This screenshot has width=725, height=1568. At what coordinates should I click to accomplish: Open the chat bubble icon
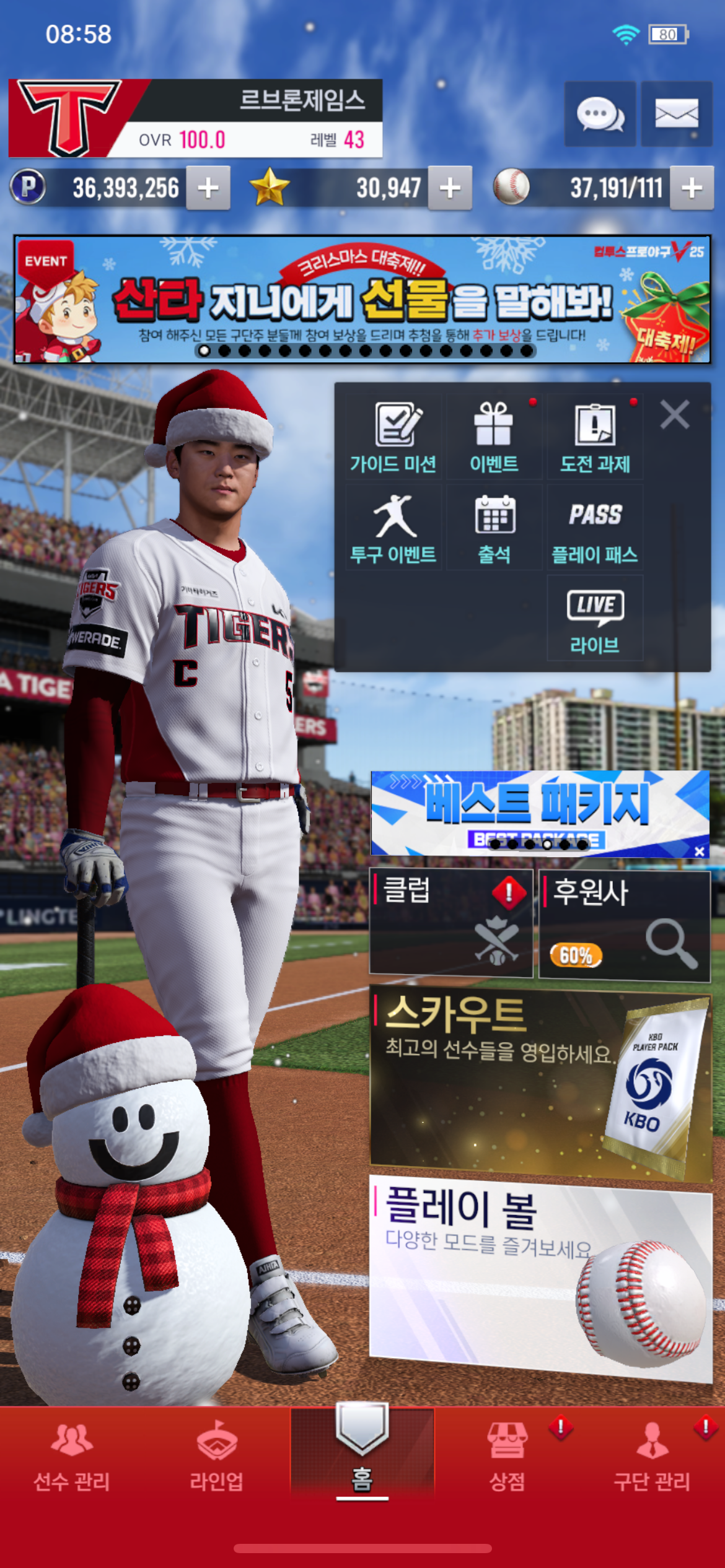point(599,114)
